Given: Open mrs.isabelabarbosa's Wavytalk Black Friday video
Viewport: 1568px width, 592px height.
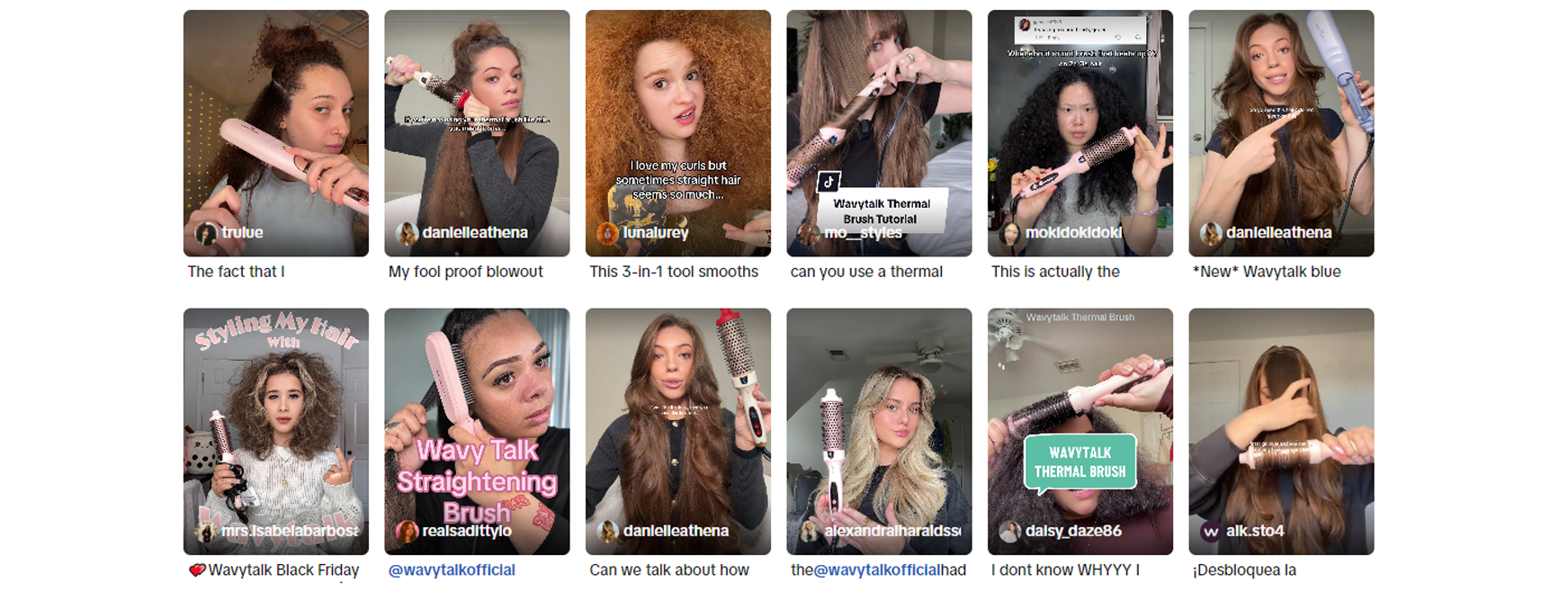Looking at the screenshot, I should point(275,431).
